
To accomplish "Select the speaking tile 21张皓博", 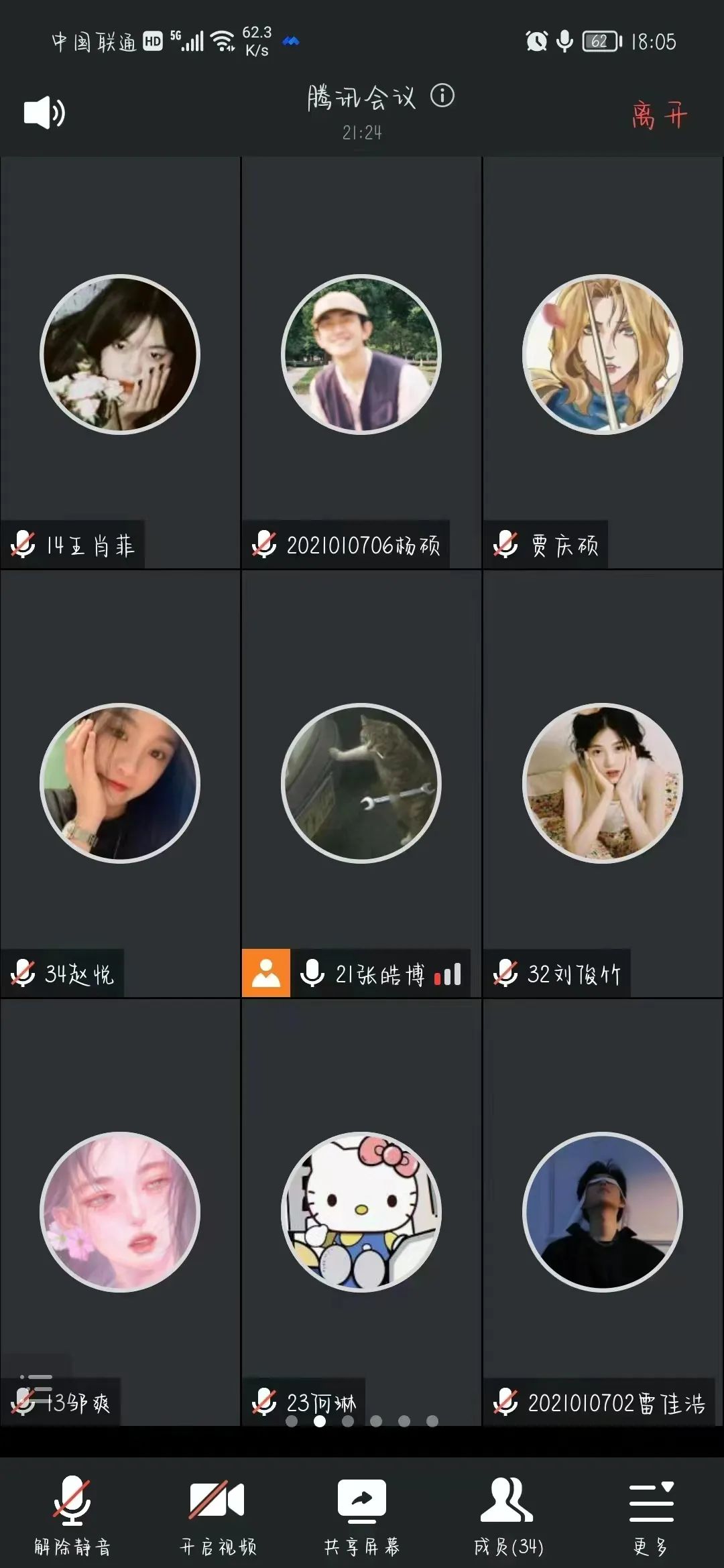I will click(x=361, y=783).
